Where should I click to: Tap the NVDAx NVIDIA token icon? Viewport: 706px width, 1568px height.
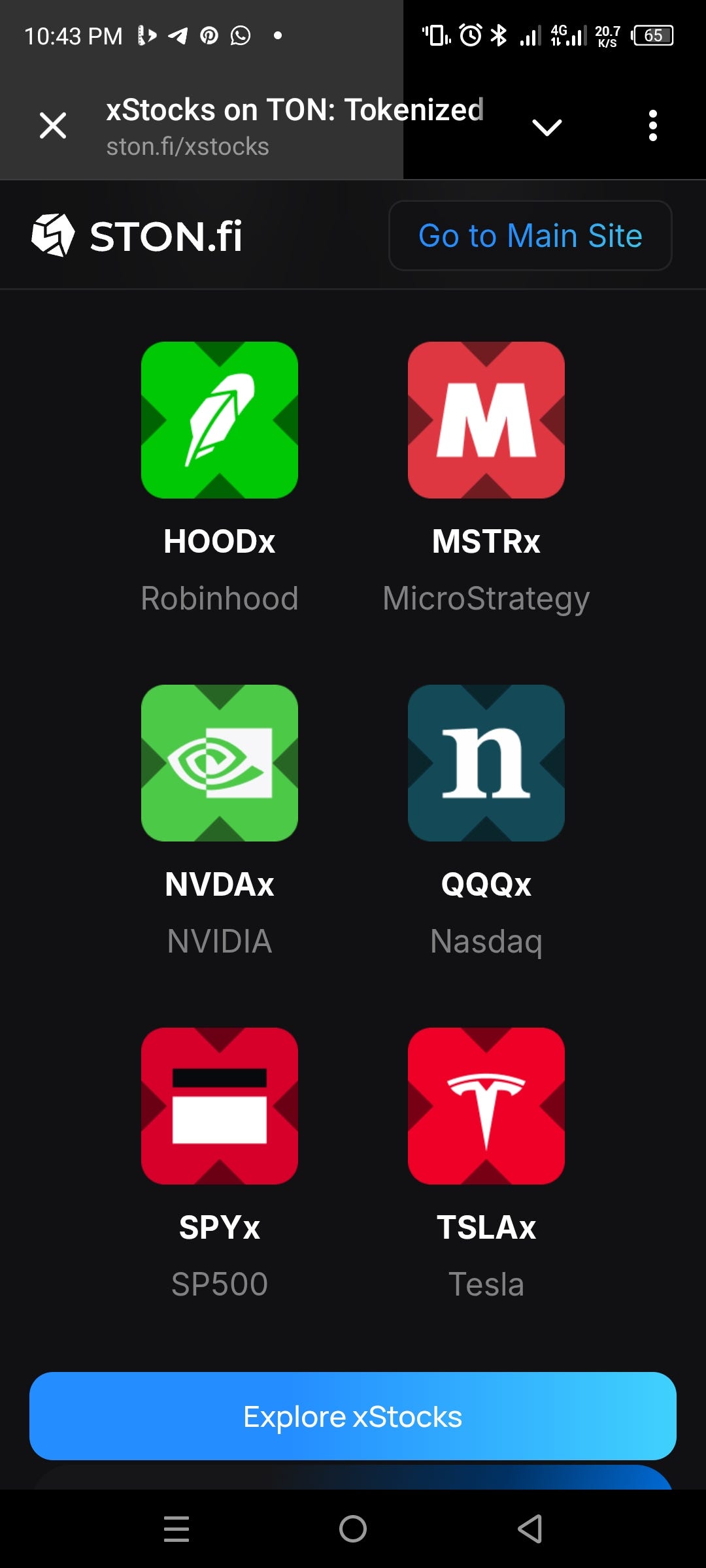pyautogui.click(x=220, y=764)
